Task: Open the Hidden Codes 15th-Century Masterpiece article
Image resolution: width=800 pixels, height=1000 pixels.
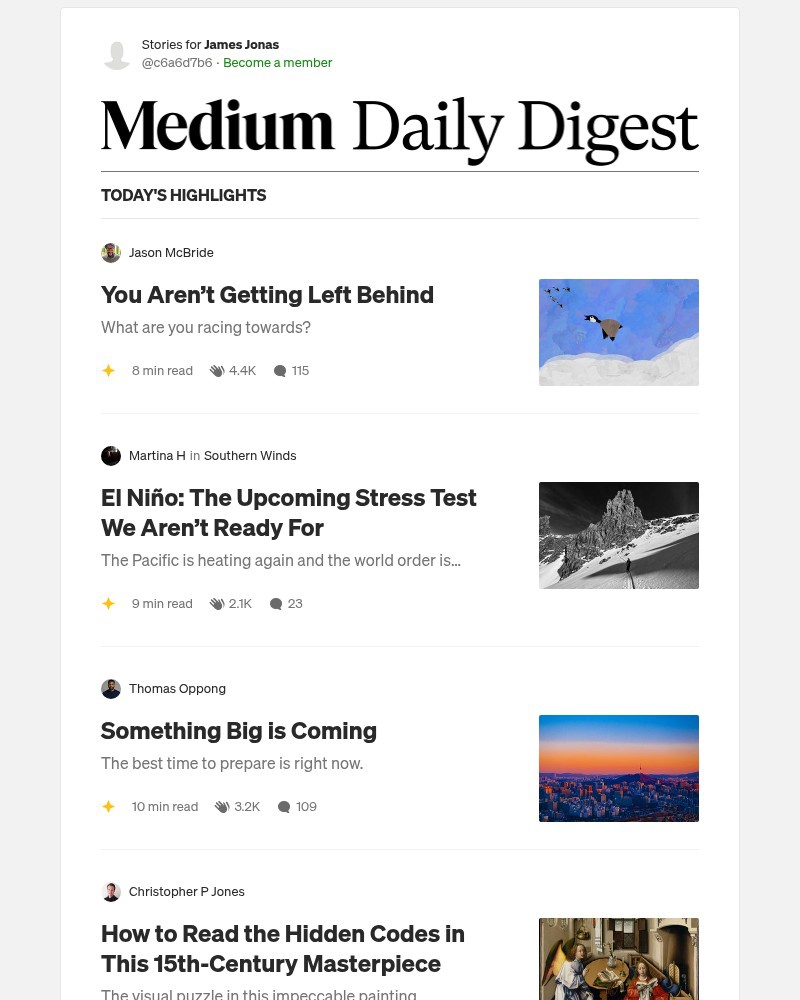Action: click(282, 948)
